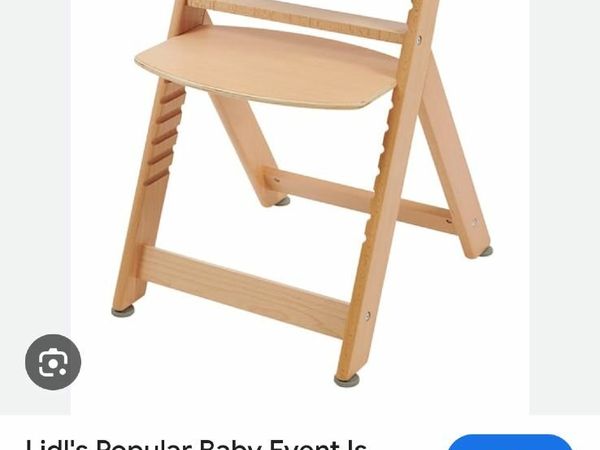Tap the blue button beside the article title

click(510, 443)
